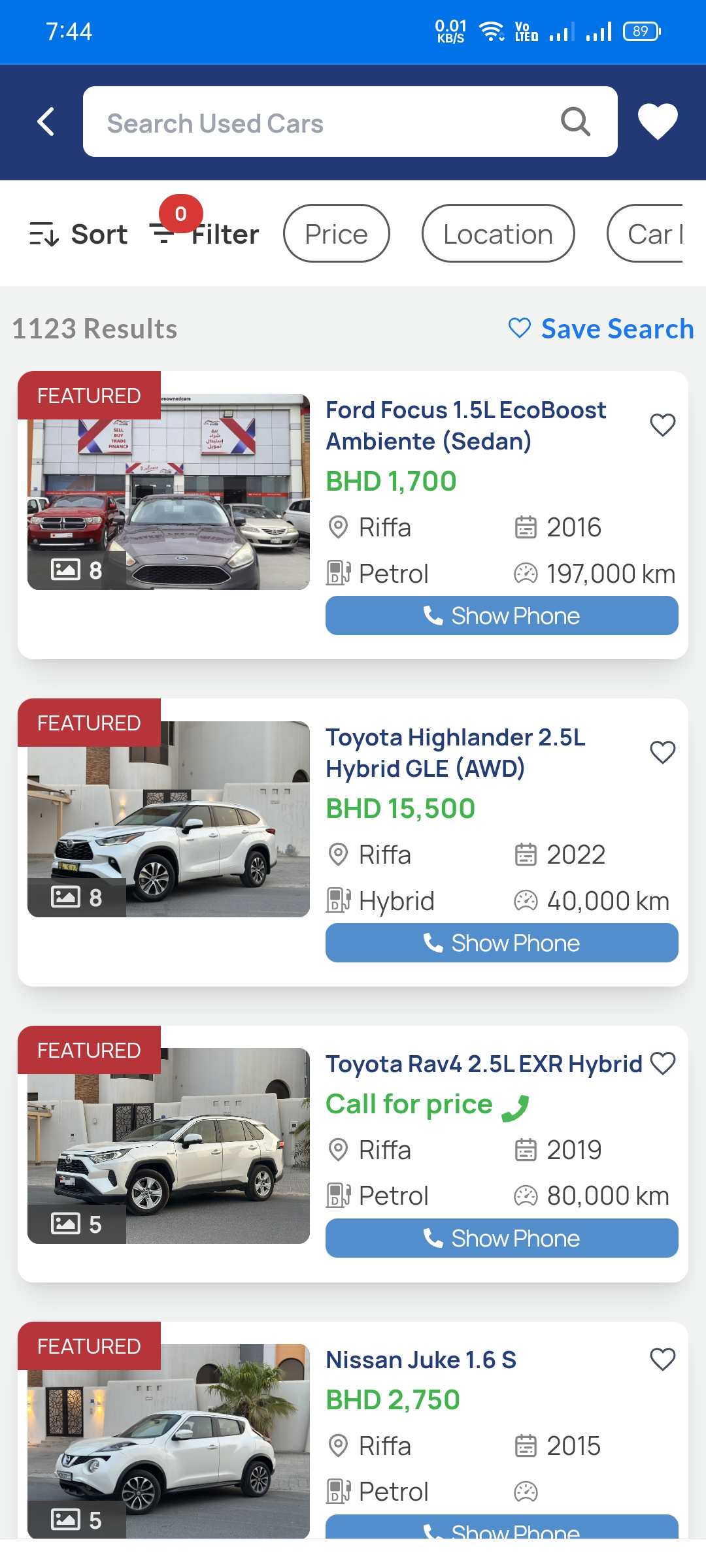Image resolution: width=706 pixels, height=1568 pixels.
Task: Favorite the Ford Focus listing
Action: [x=662, y=425]
